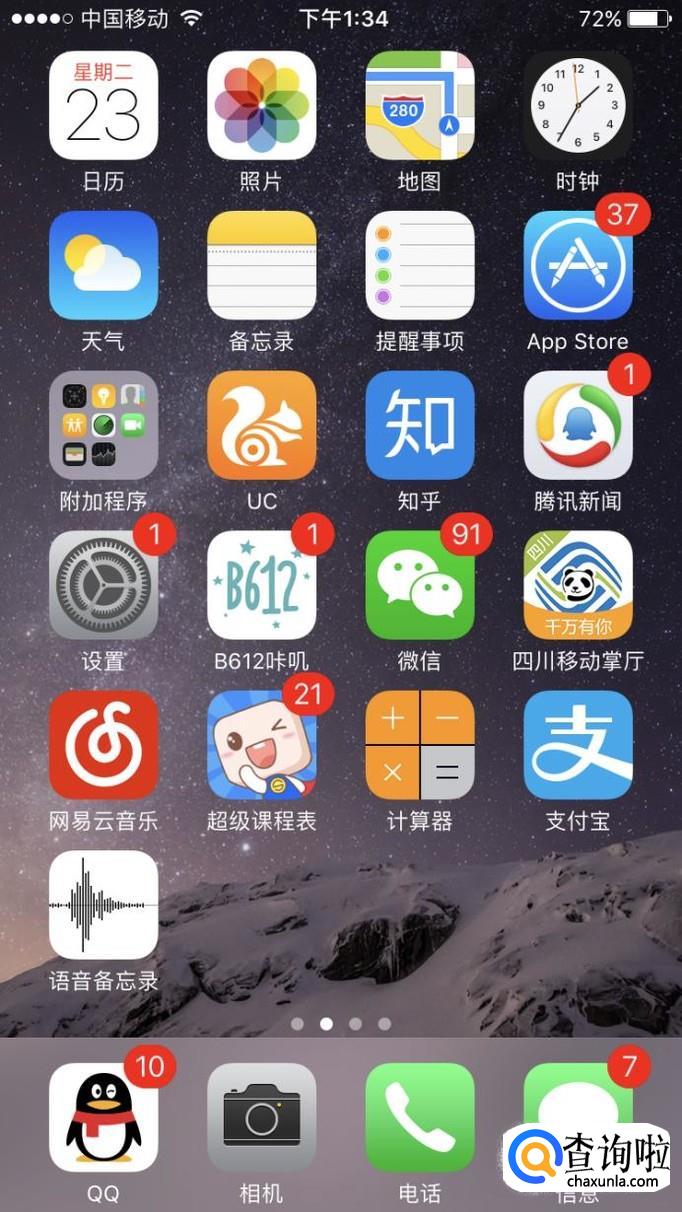
Task: Open QQ from the dock
Action: tap(103, 1117)
